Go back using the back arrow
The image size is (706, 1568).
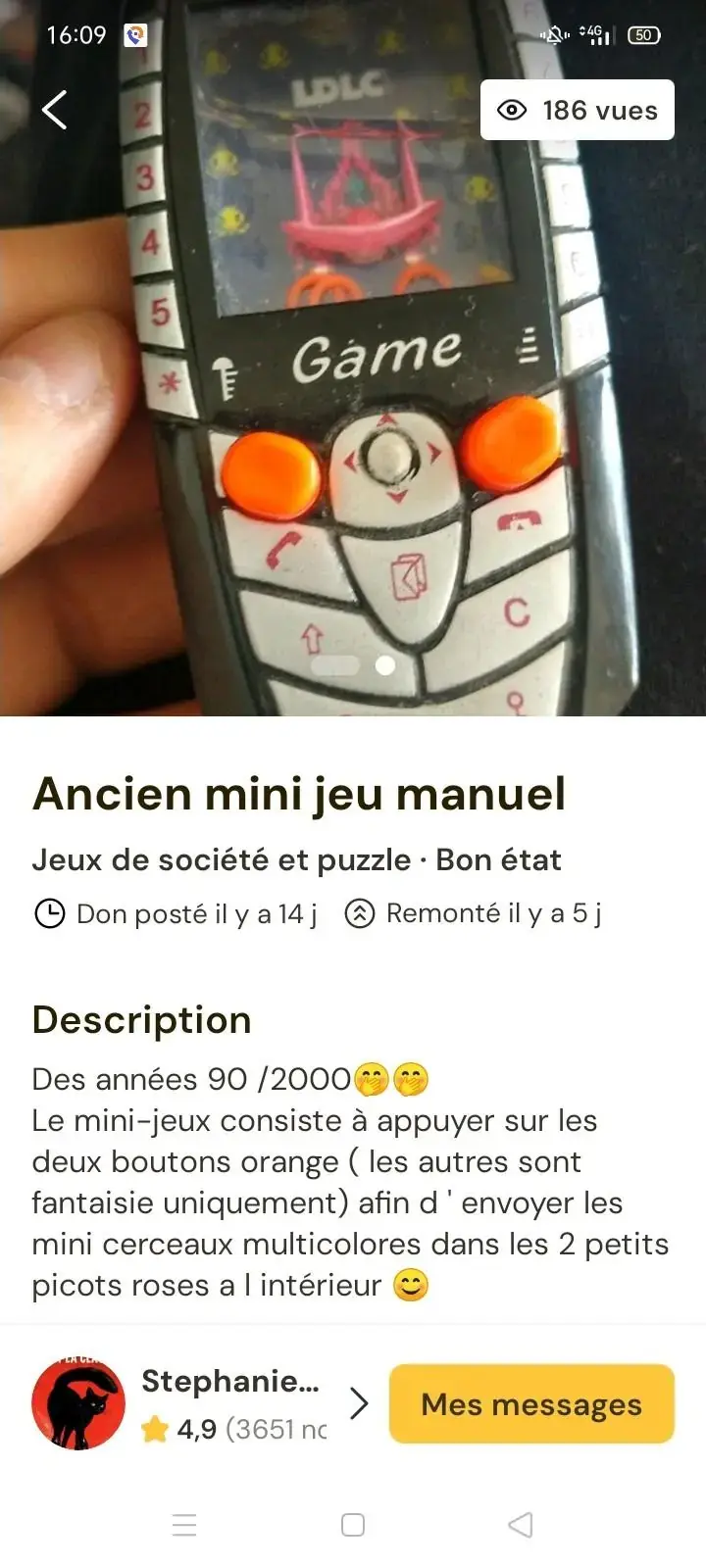54,110
